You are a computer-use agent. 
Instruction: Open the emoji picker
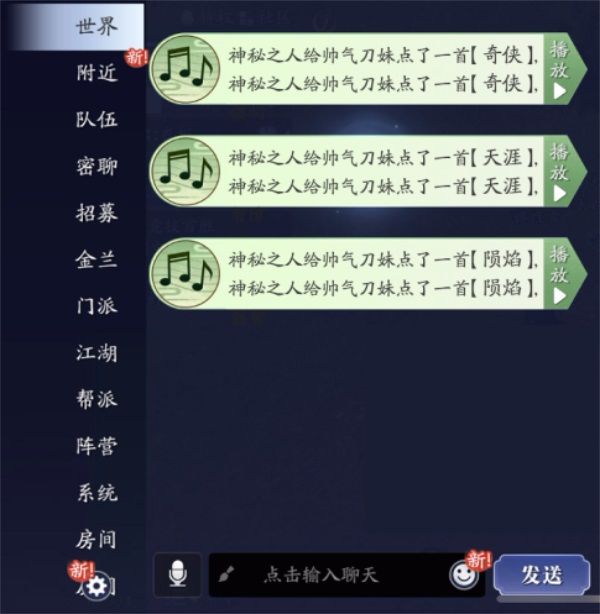click(462, 575)
